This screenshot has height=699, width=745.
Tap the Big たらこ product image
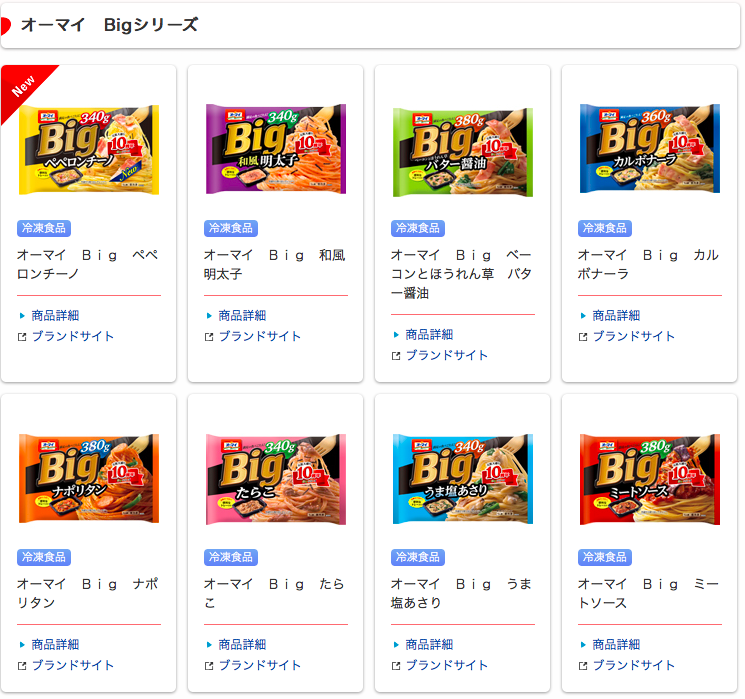(276, 479)
